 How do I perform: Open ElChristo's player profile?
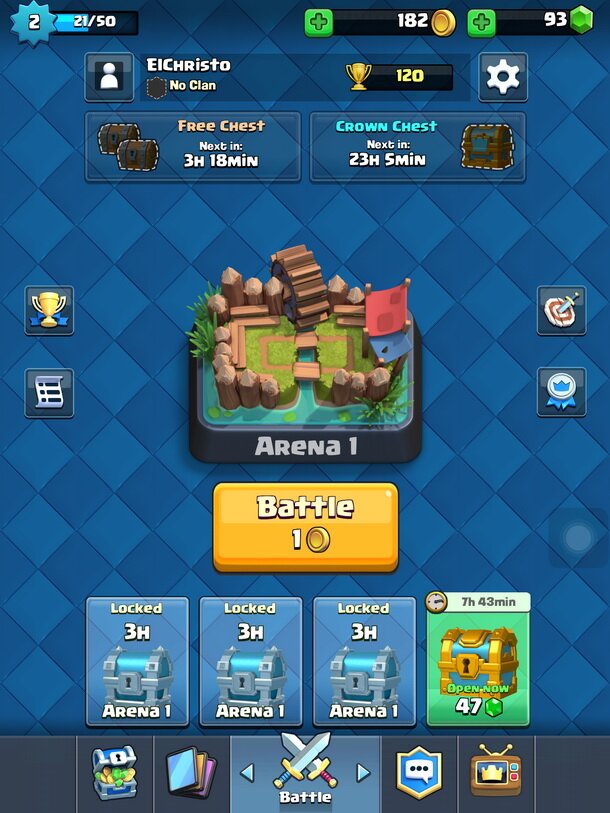(109, 76)
